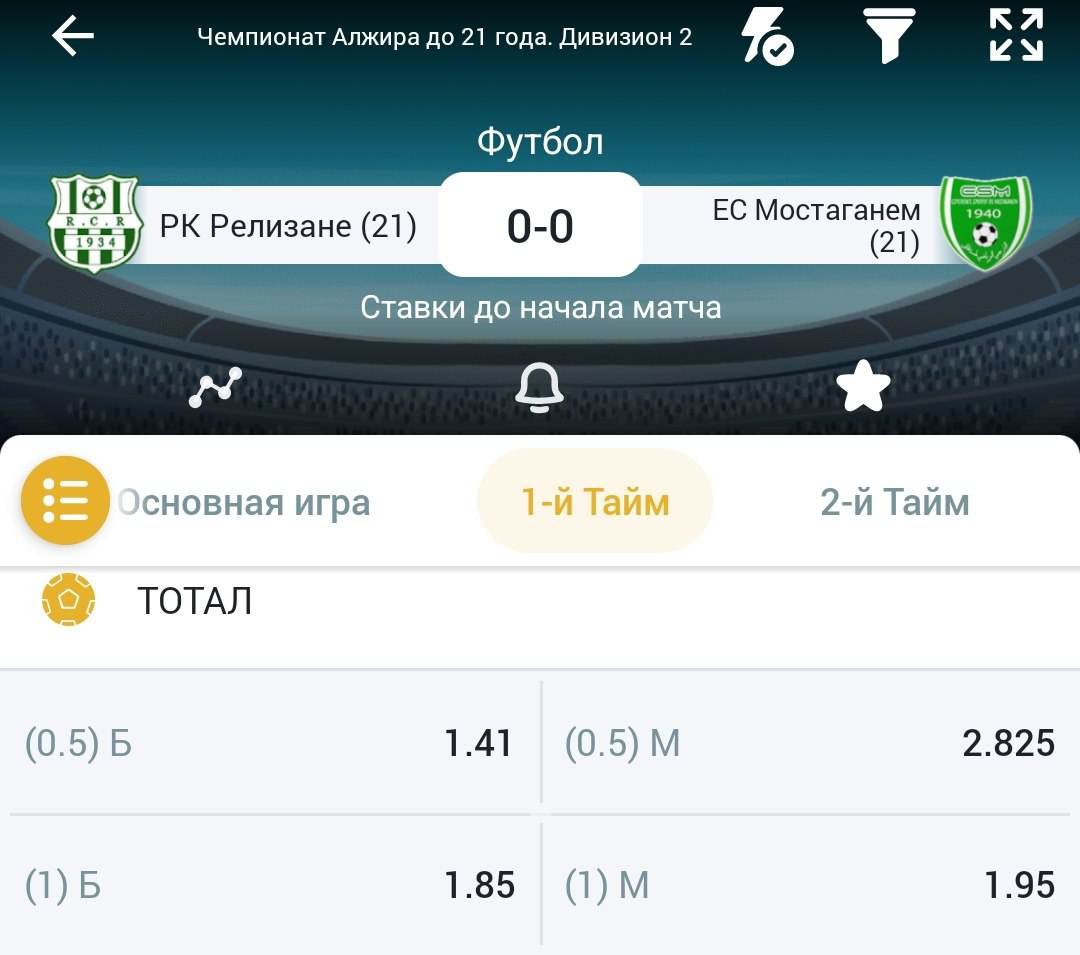
Task: Choose total (1) М at 1.95
Action: click(x=810, y=885)
